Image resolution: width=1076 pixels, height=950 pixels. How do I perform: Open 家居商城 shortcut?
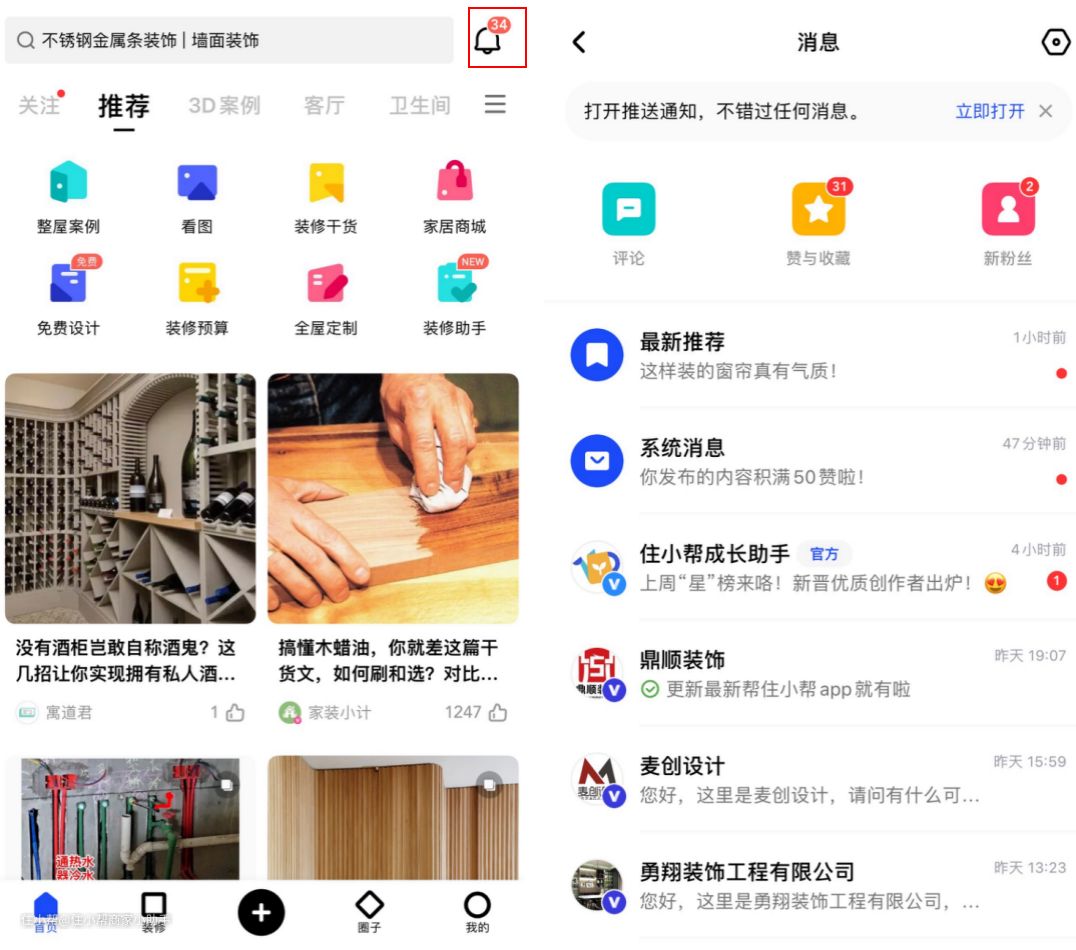click(x=454, y=196)
